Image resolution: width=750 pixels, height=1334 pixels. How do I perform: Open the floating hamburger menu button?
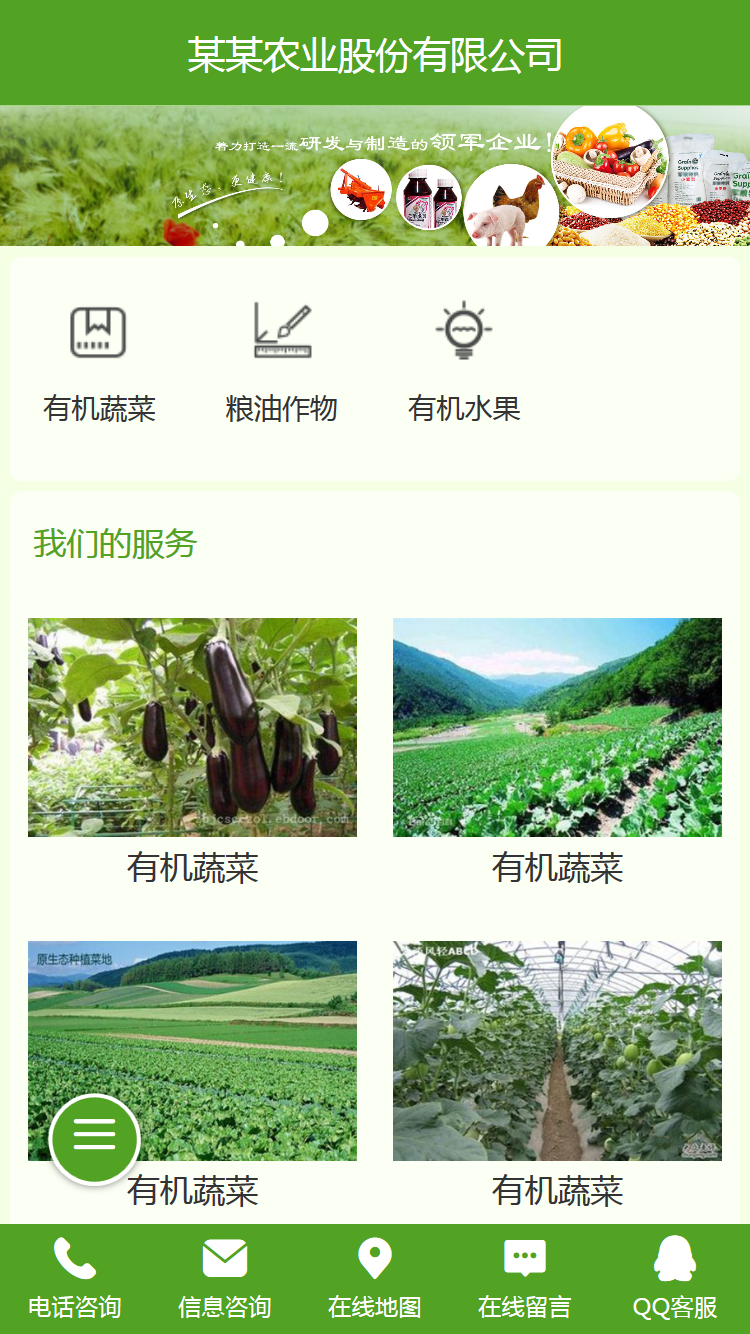coord(95,1139)
